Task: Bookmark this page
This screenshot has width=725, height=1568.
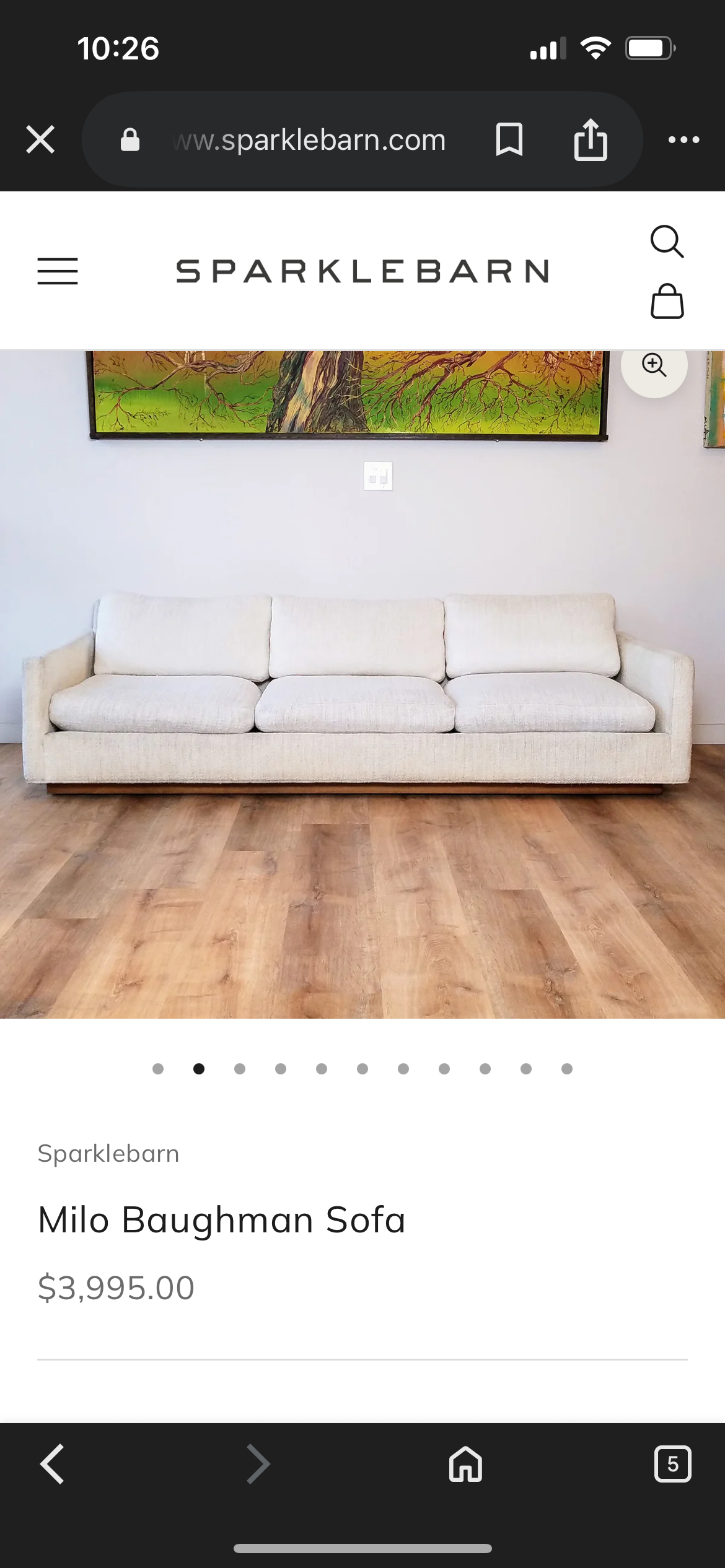Action: 509,139
